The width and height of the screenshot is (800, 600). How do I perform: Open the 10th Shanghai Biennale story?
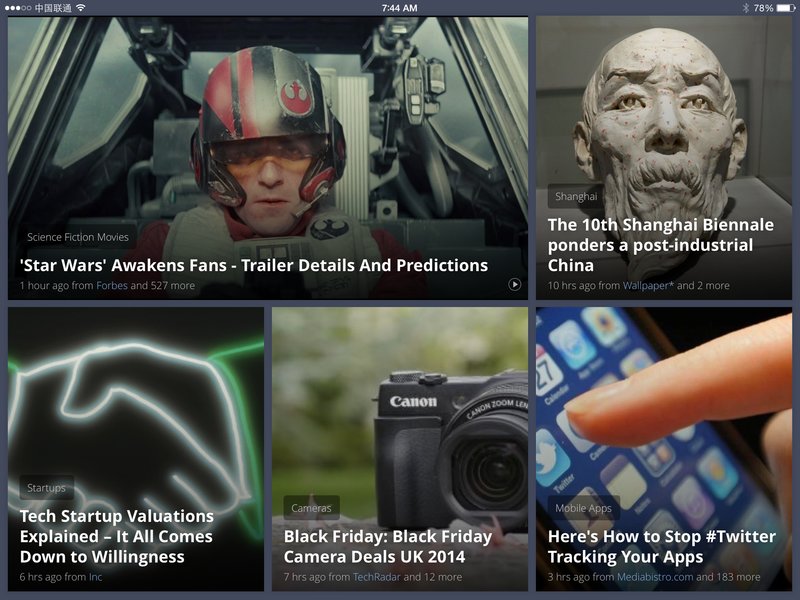coord(661,245)
